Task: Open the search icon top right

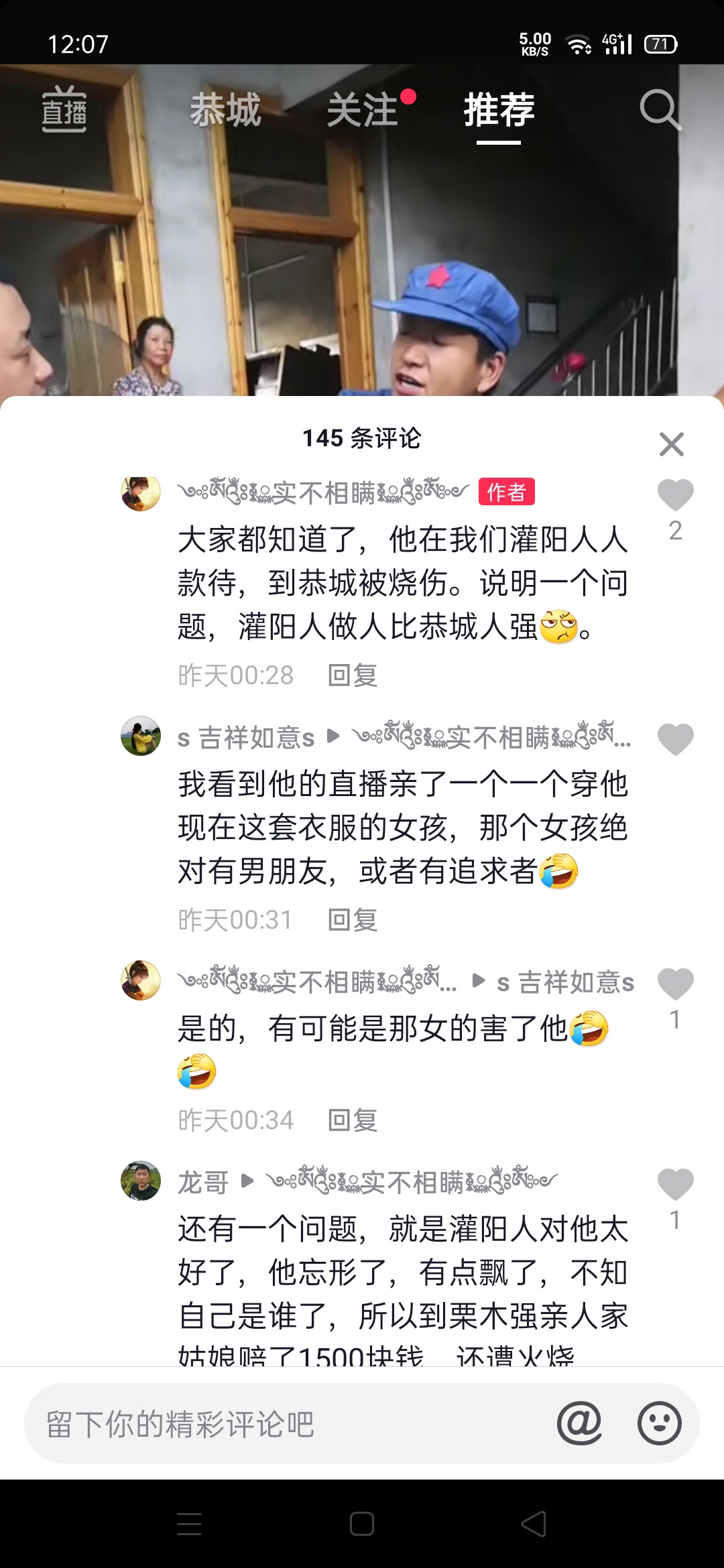Action: click(x=660, y=109)
